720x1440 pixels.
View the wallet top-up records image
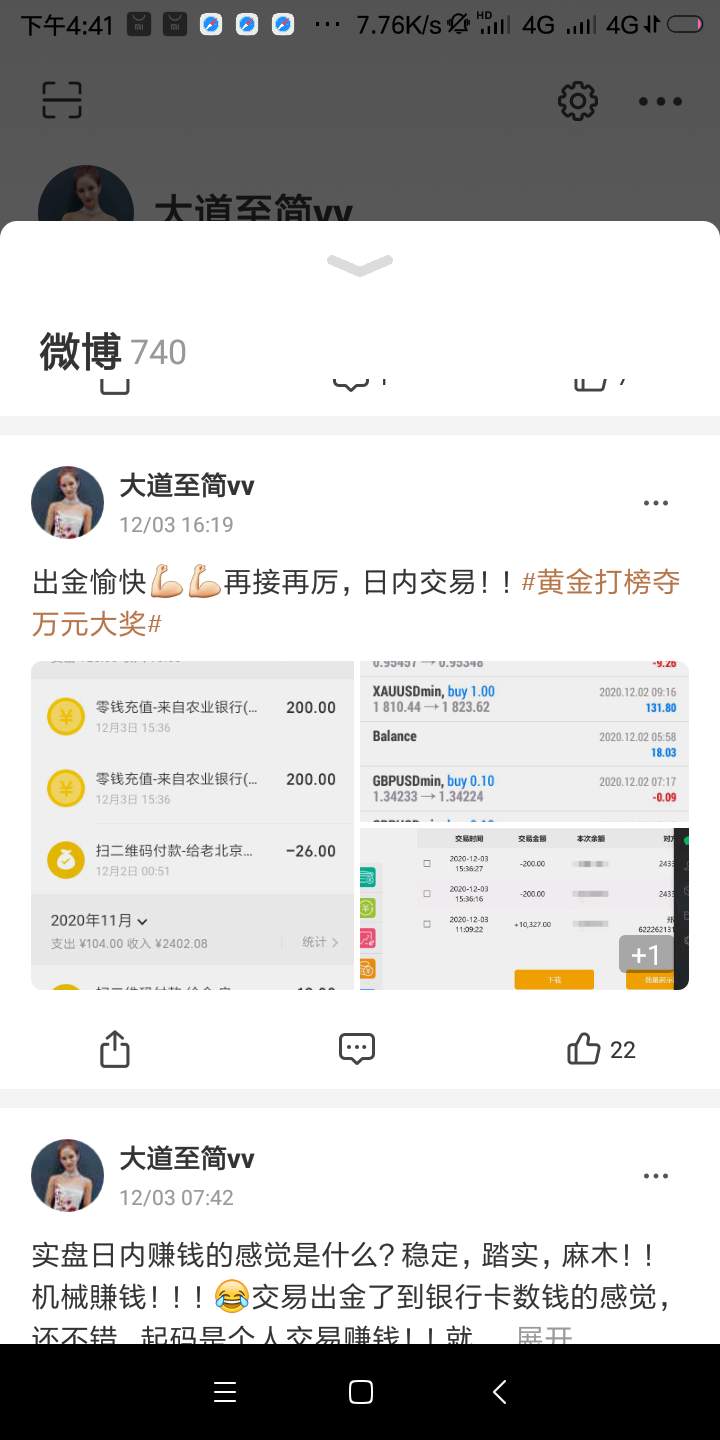(x=193, y=825)
